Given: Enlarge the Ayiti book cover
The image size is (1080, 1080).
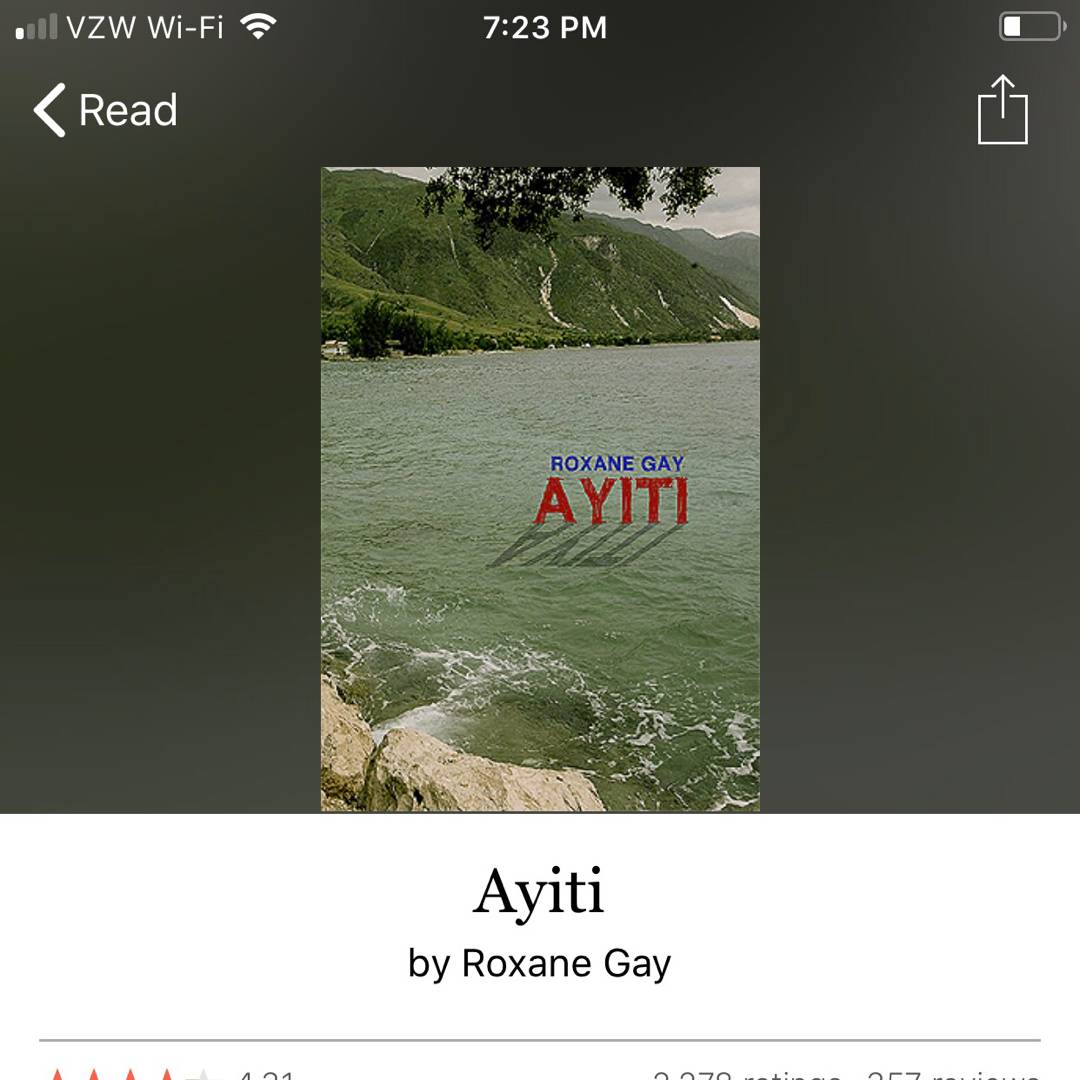Looking at the screenshot, I should (540, 488).
